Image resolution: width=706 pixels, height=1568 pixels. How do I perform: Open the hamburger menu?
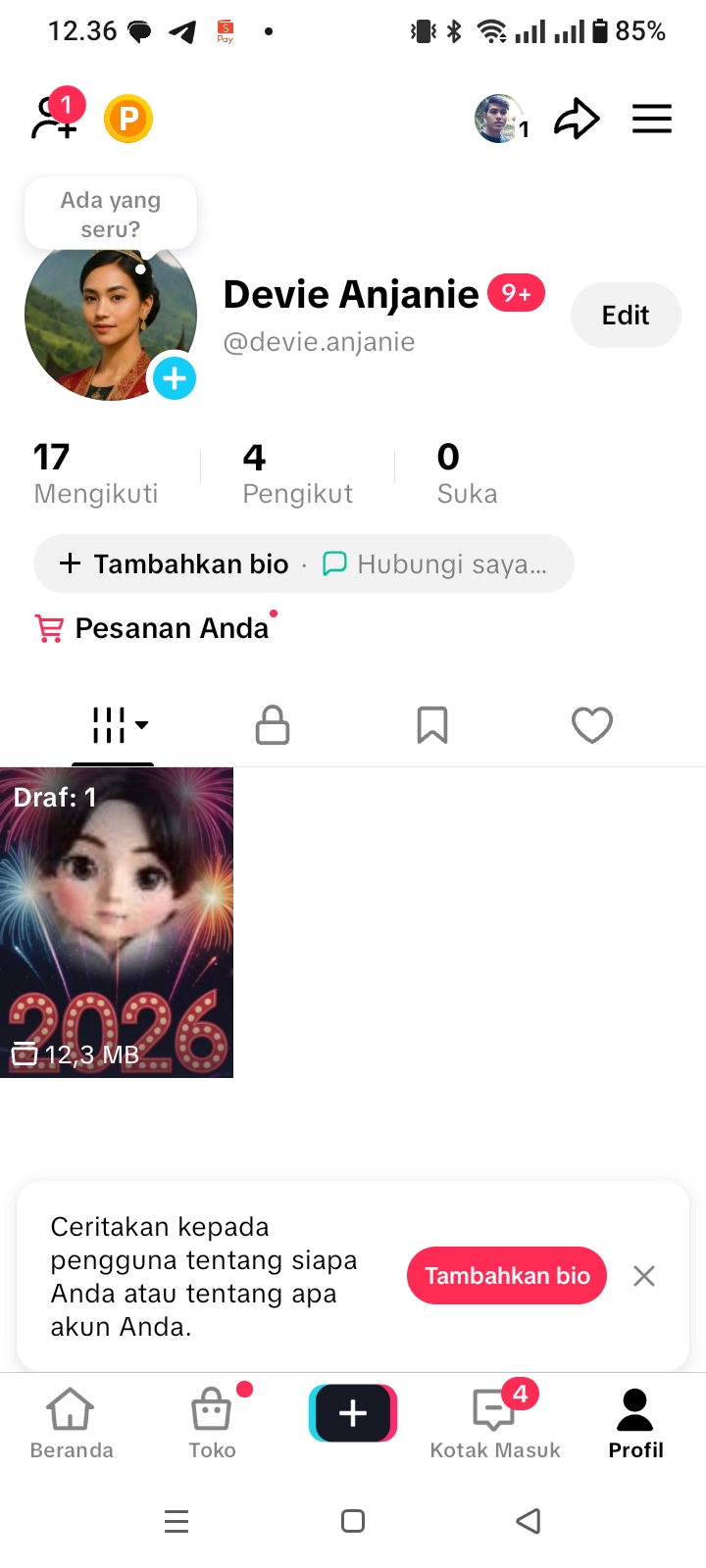coord(652,120)
